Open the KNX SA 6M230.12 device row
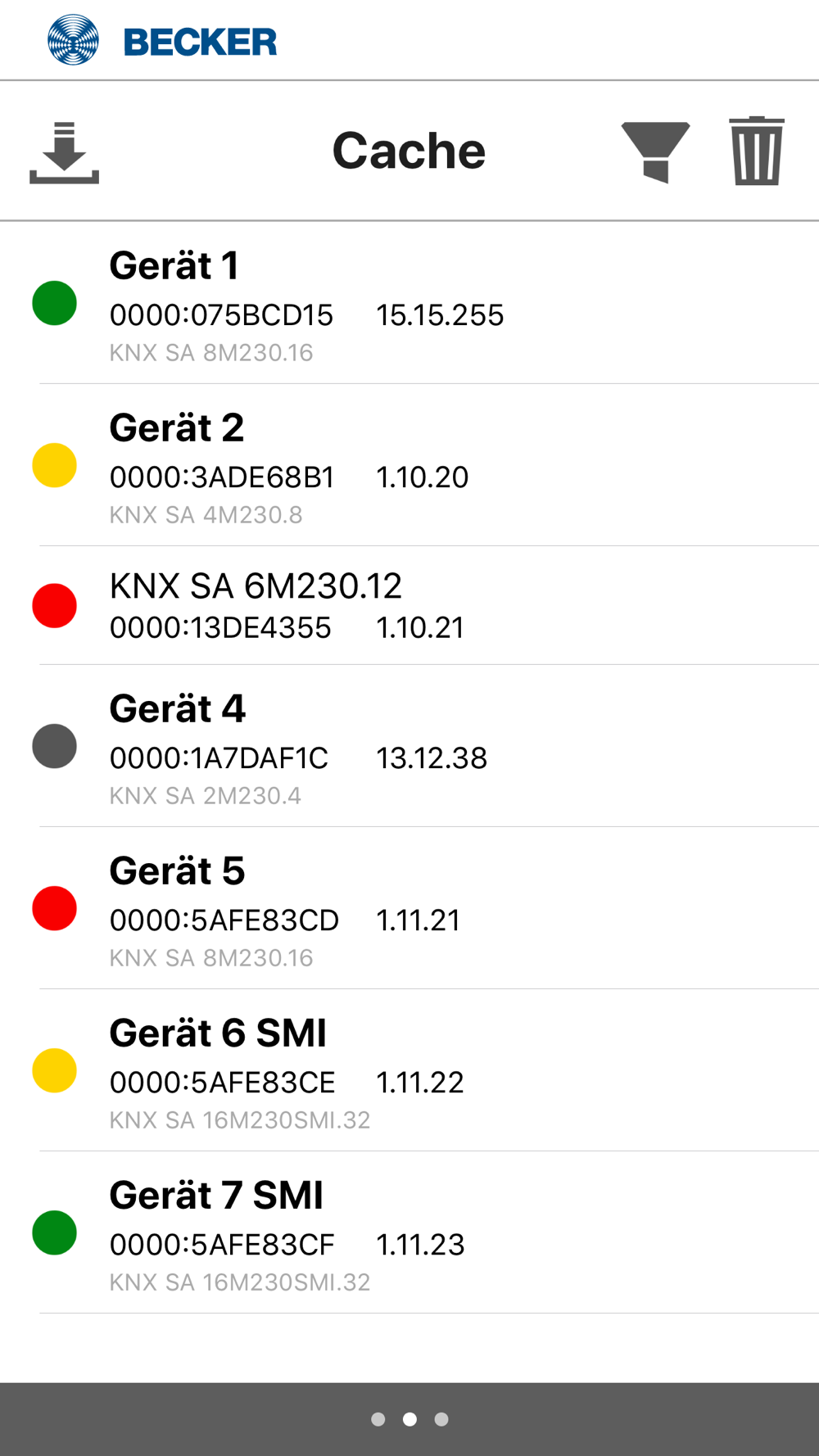The height and width of the screenshot is (1456, 819). (409, 606)
